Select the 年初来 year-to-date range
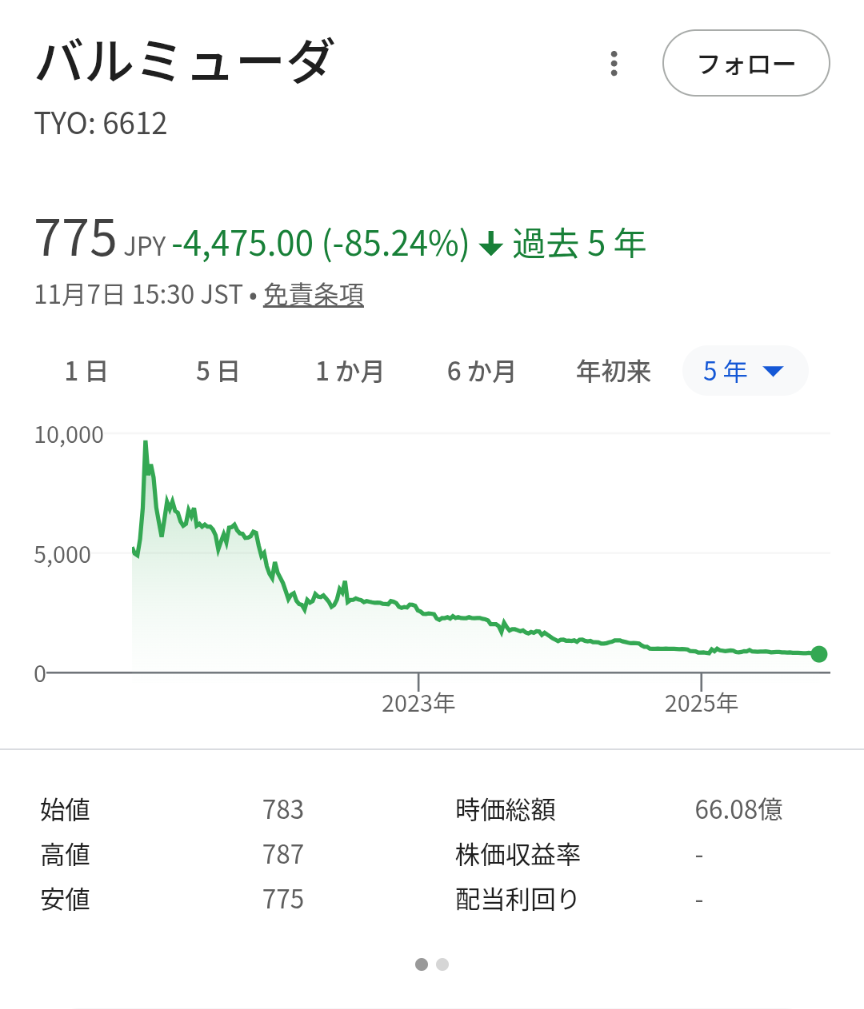 tap(613, 372)
